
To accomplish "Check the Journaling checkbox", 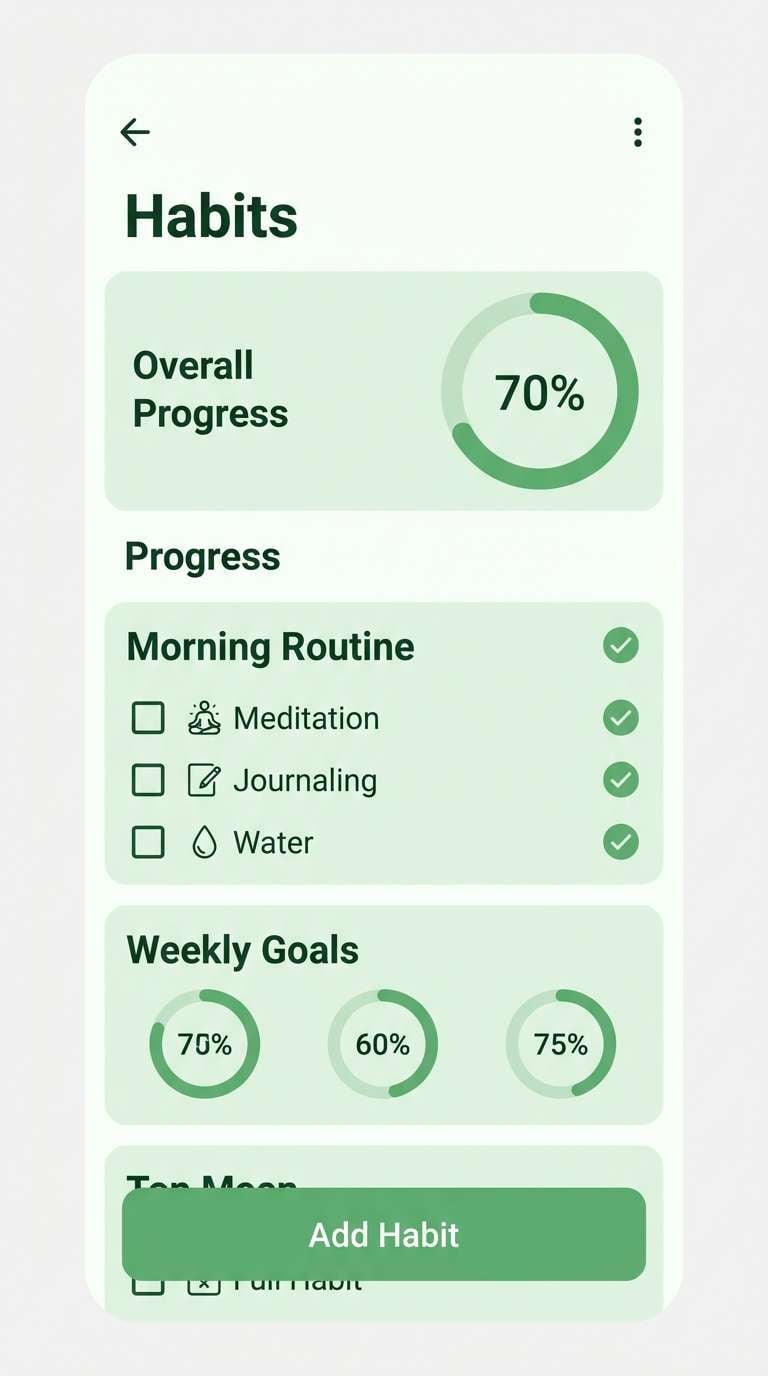I will pos(147,779).
